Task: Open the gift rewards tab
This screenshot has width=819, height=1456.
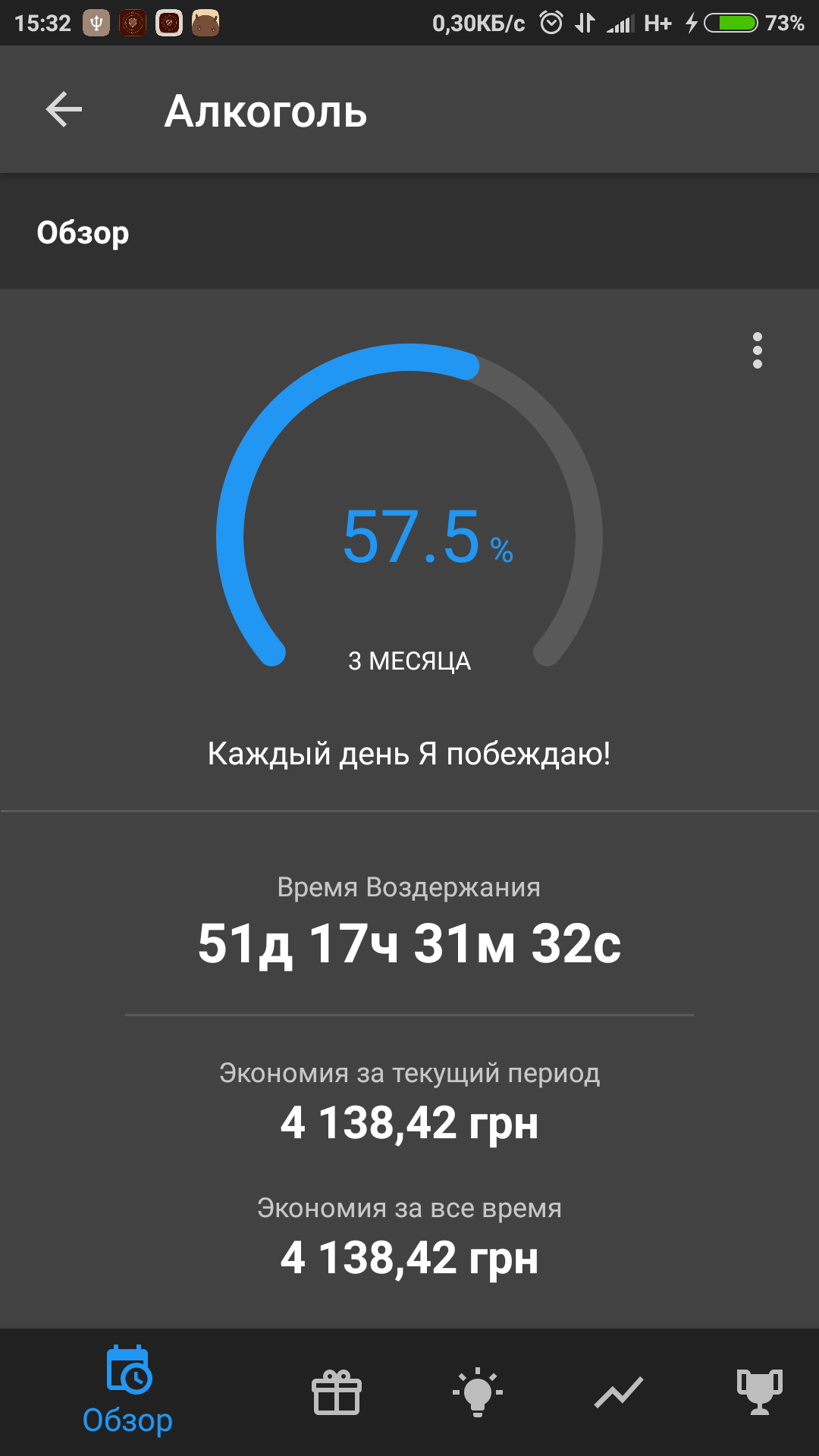Action: point(337,1393)
